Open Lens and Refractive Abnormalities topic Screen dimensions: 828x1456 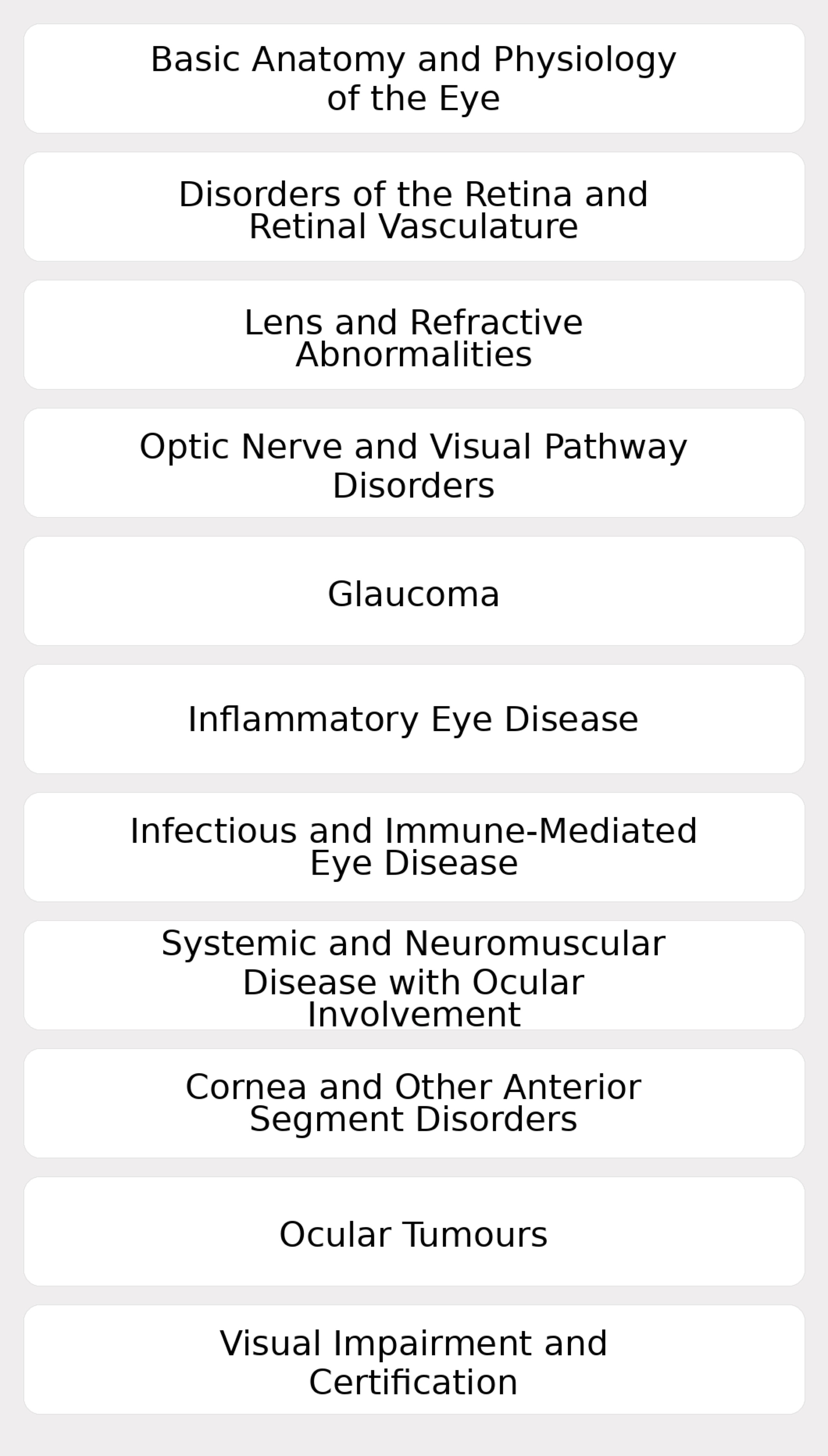click(414, 335)
